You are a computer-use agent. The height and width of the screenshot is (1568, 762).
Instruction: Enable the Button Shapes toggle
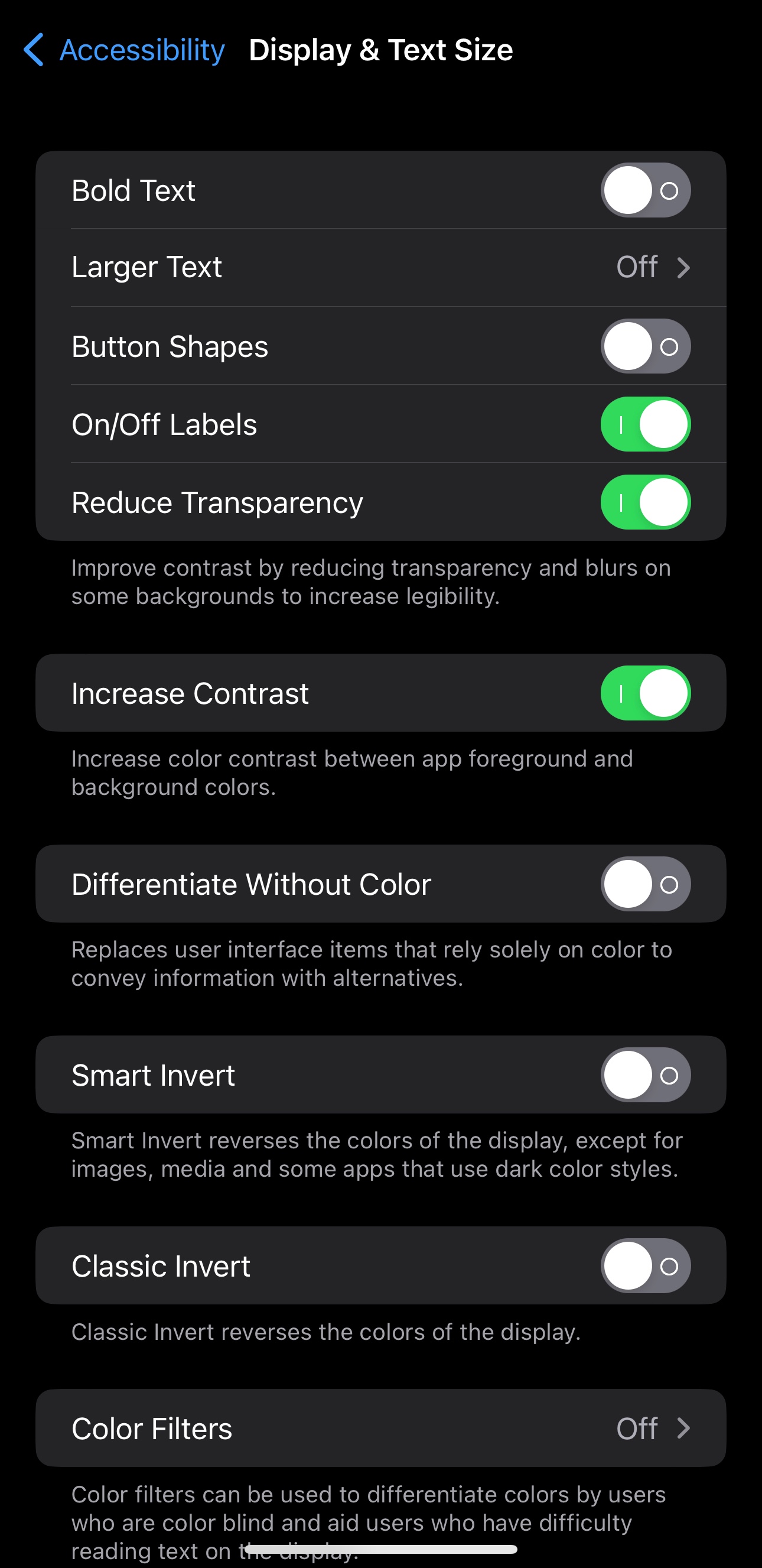[645, 346]
